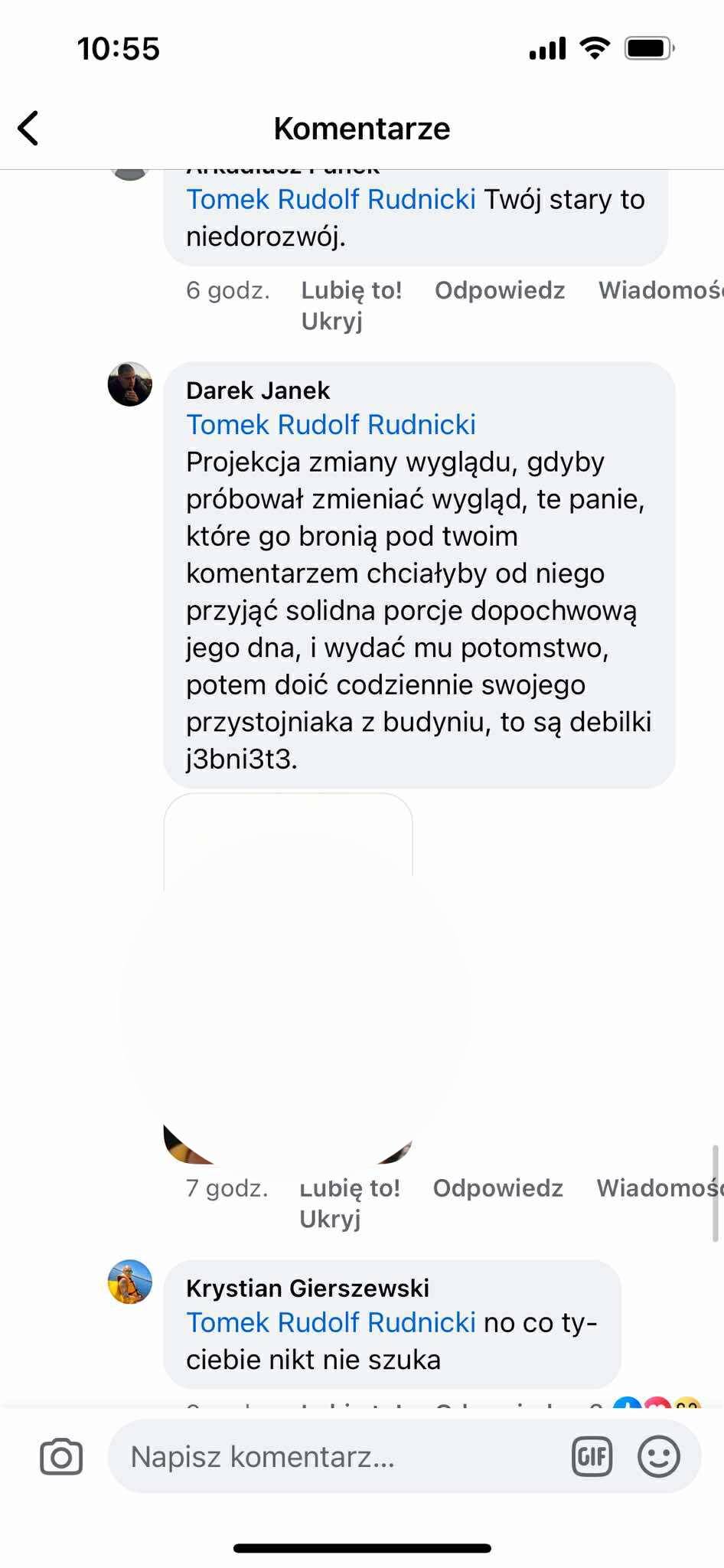Focus the Napisz komentarz field

[337, 1456]
